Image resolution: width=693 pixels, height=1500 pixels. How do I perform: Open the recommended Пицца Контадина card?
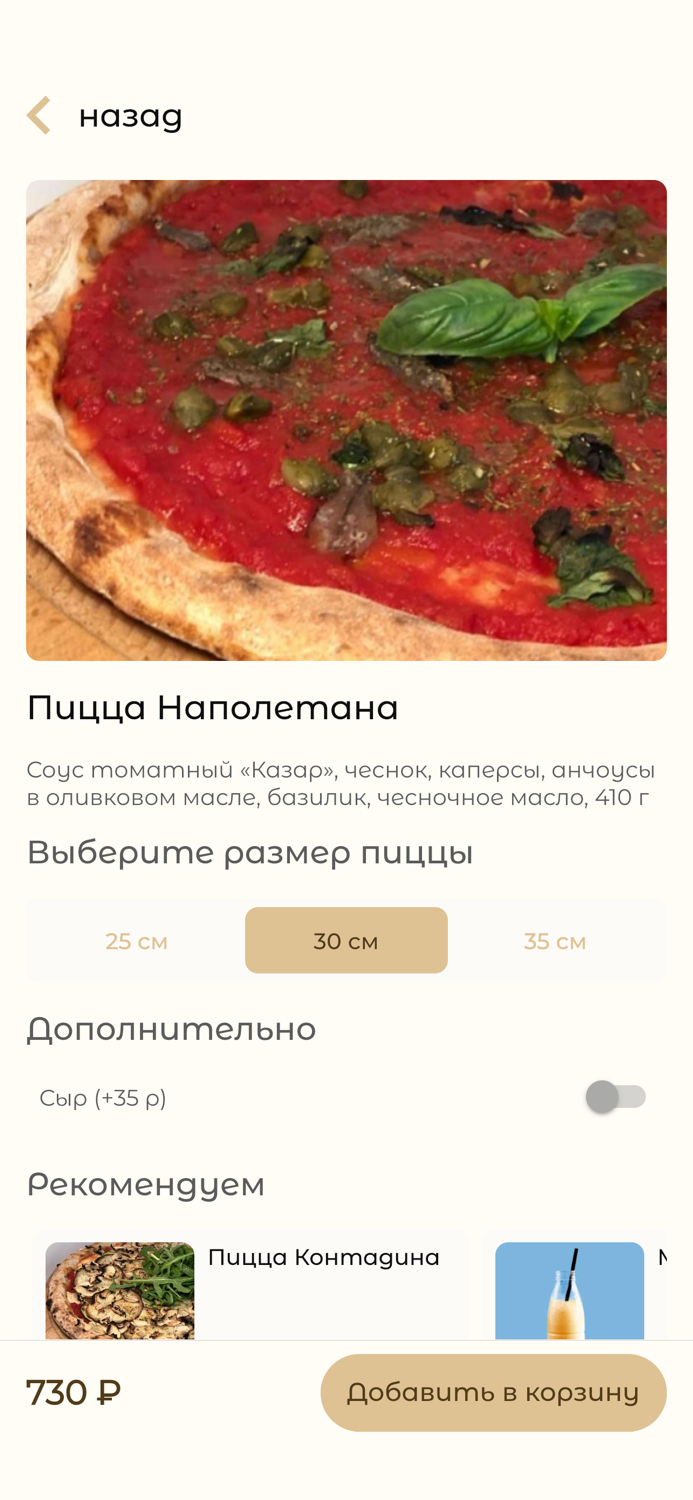(x=250, y=1285)
